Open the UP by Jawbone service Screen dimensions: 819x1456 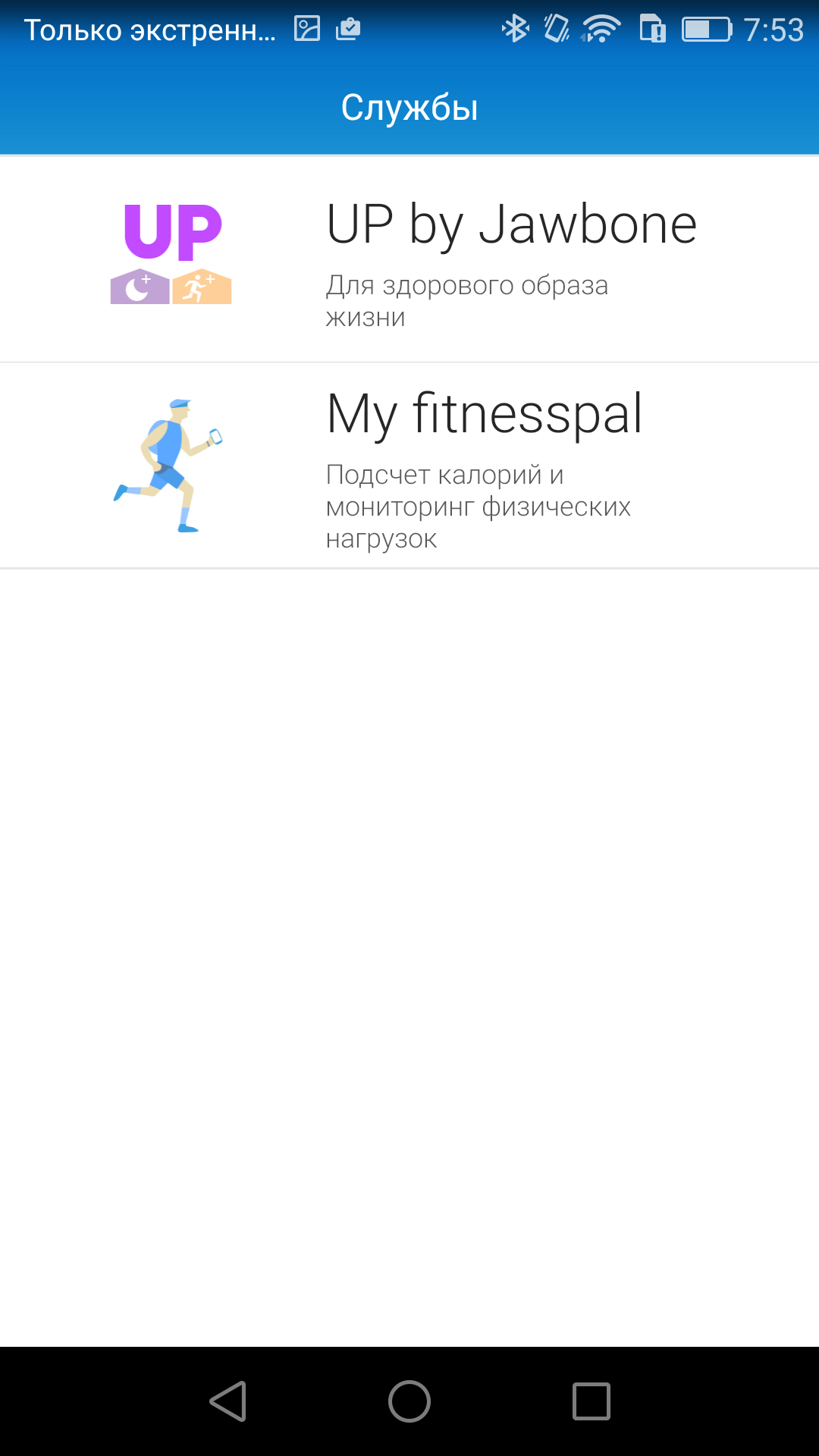tap(409, 259)
